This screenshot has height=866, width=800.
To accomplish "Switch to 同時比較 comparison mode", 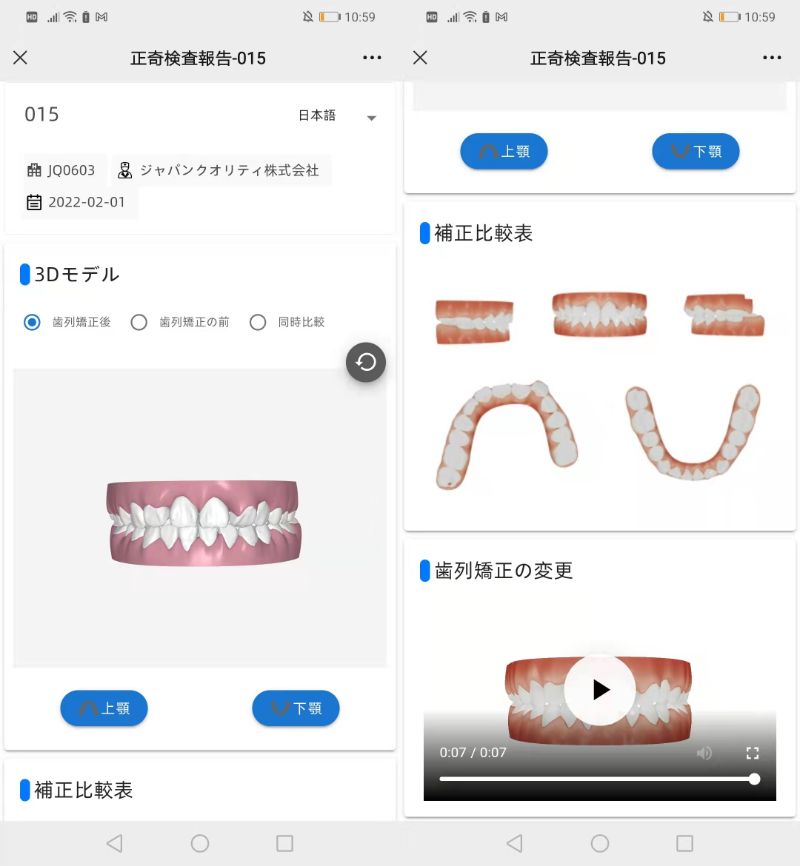I will pyautogui.click(x=258, y=322).
